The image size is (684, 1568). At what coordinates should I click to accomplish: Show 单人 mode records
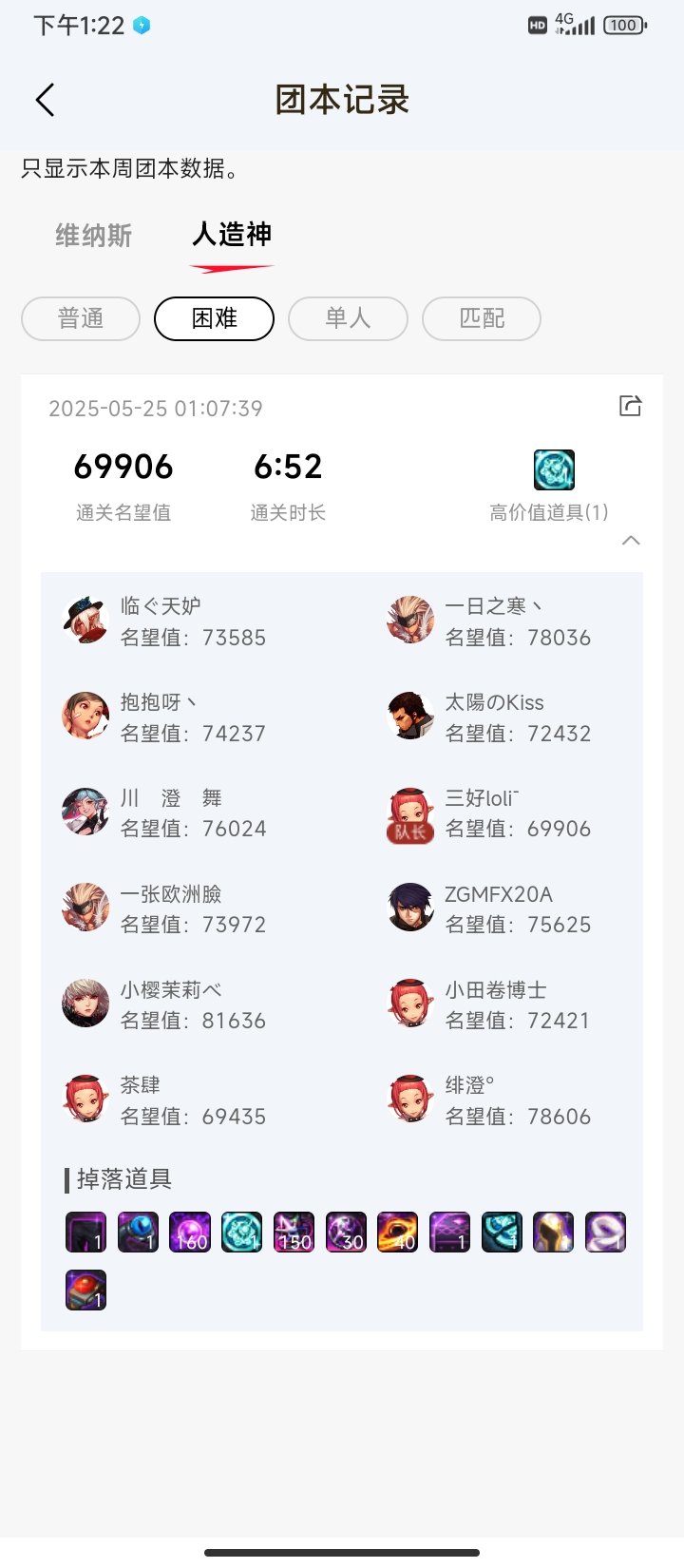(x=348, y=318)
